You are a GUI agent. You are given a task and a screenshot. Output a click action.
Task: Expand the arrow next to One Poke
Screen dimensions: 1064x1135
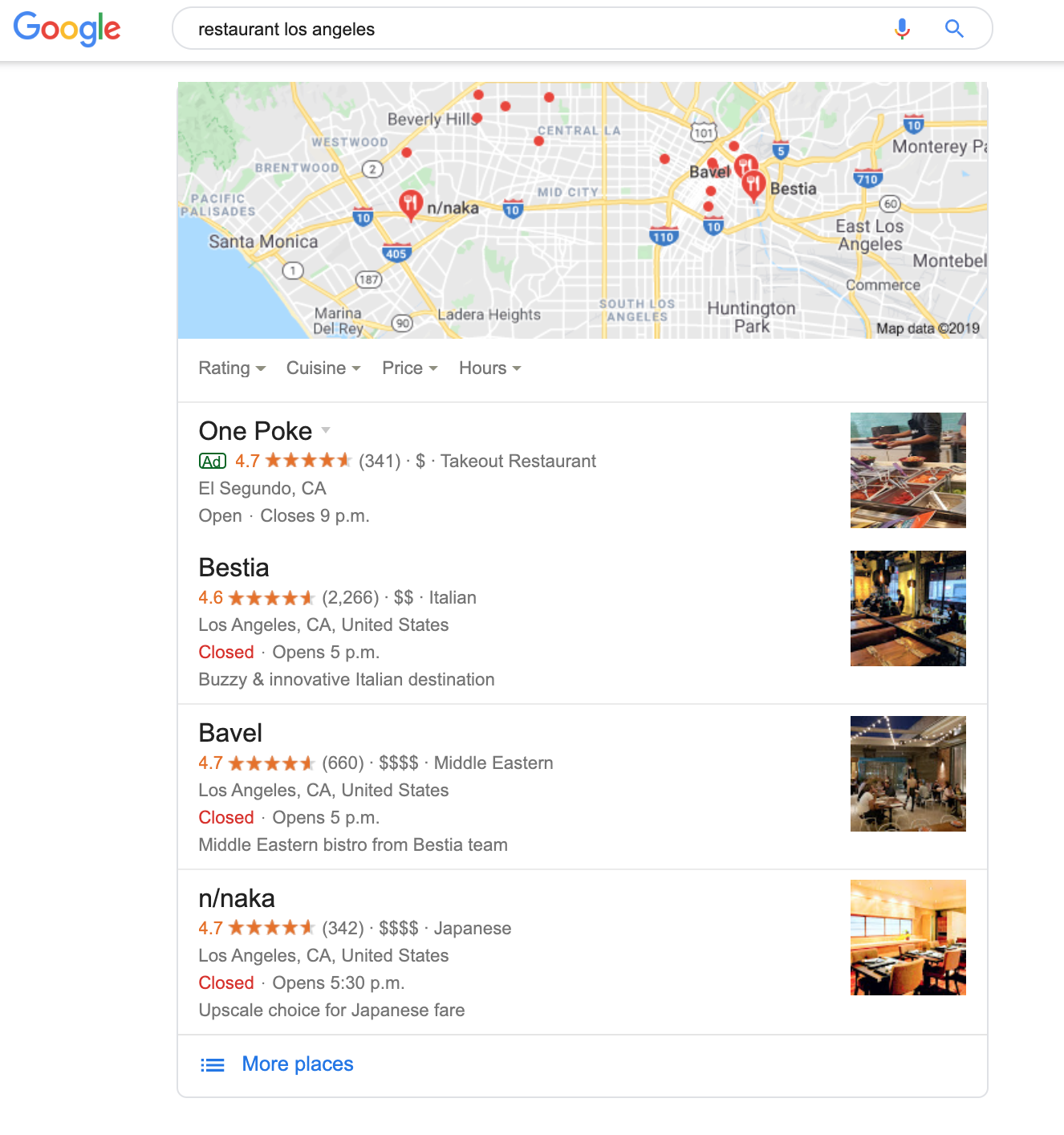click(326, 430)
